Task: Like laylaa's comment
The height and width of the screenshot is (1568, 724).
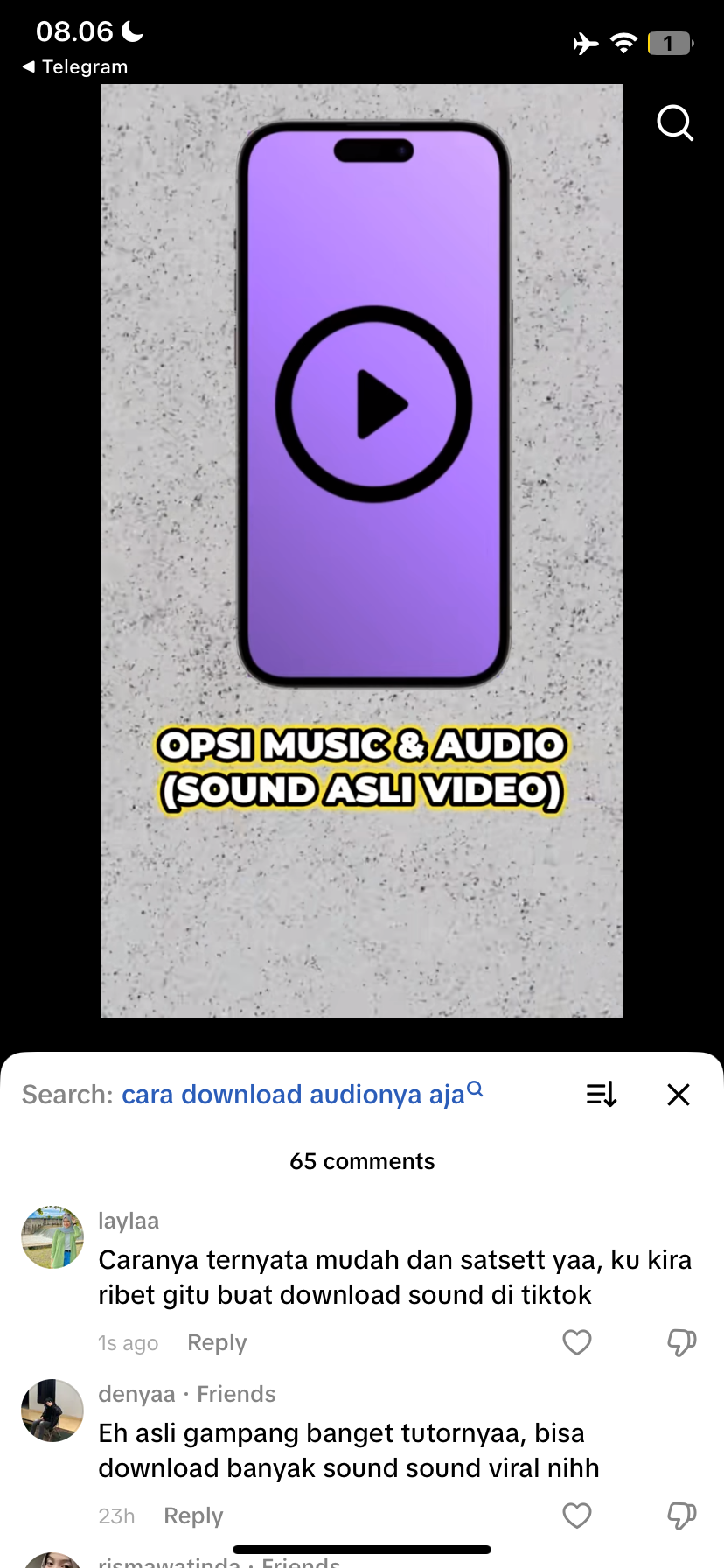Action: click(577, 1342)
